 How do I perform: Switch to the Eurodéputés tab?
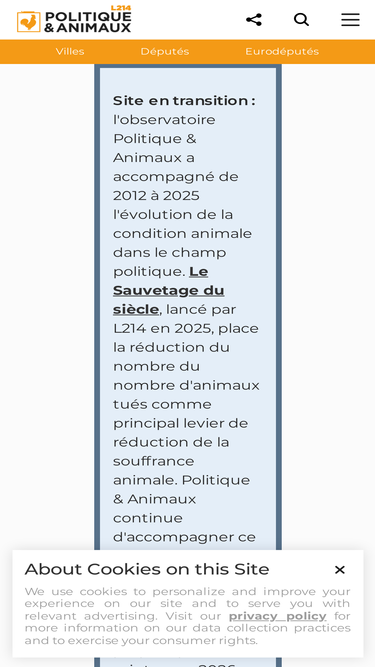pyautogui.click(x=282, y=51)
